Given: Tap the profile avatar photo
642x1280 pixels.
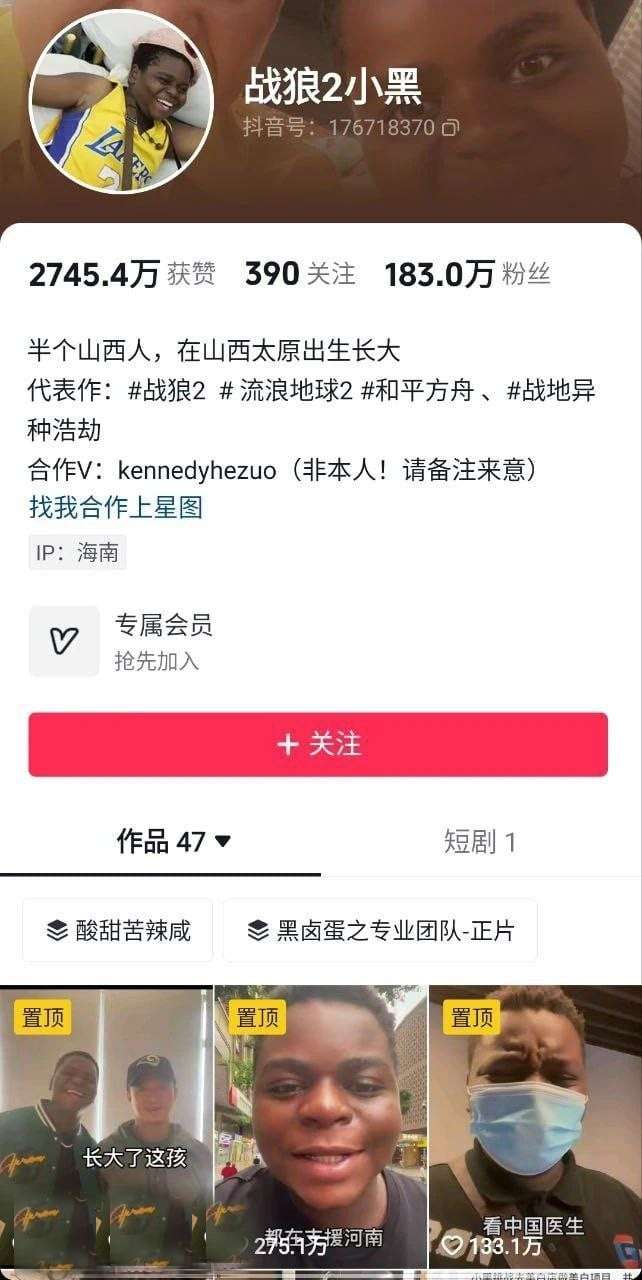Looking at the screenshot, I should [x=120, y=100].
